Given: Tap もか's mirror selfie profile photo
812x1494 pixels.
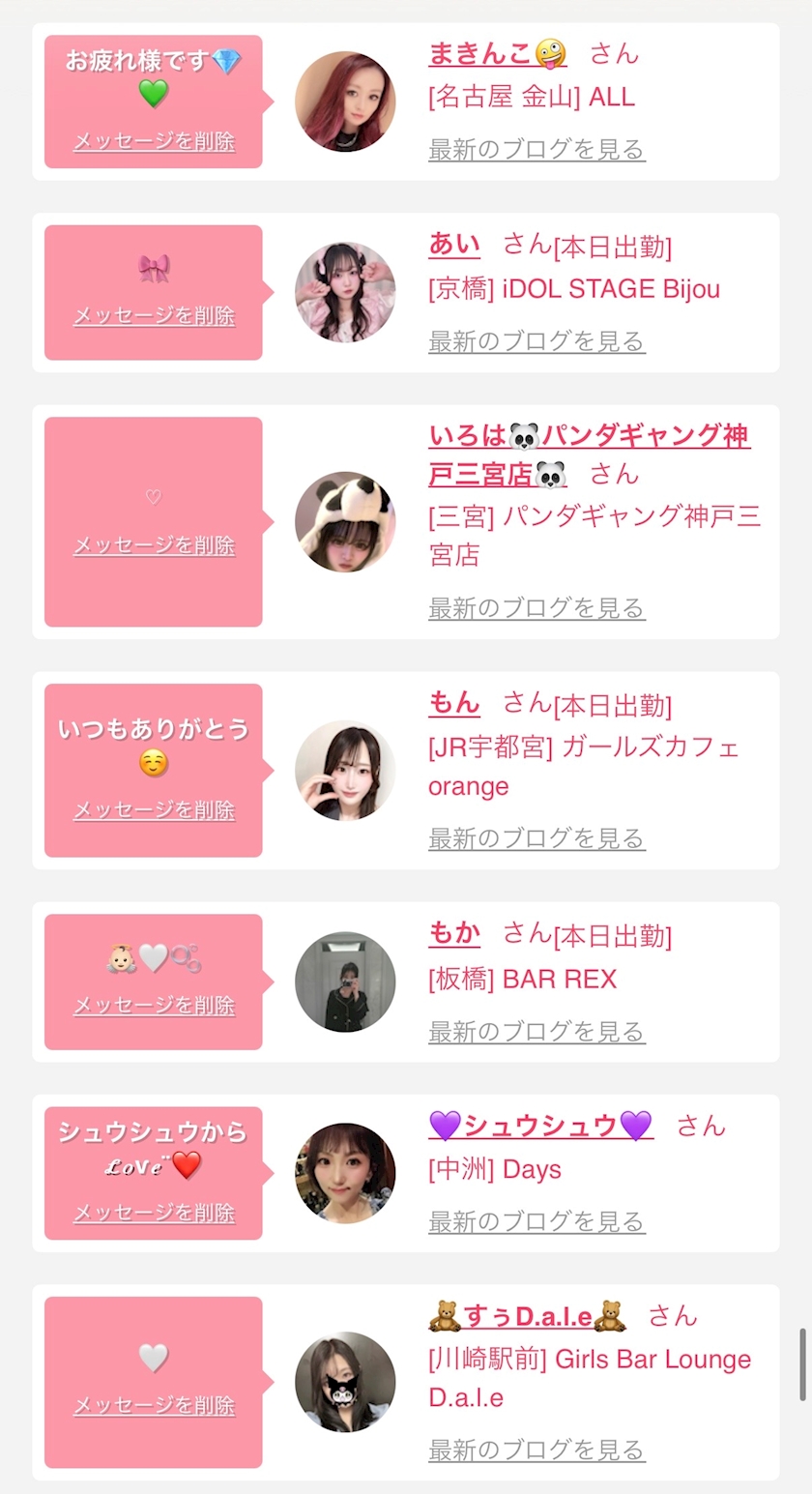Looking at the screenshot, I should tap(345, 981).
